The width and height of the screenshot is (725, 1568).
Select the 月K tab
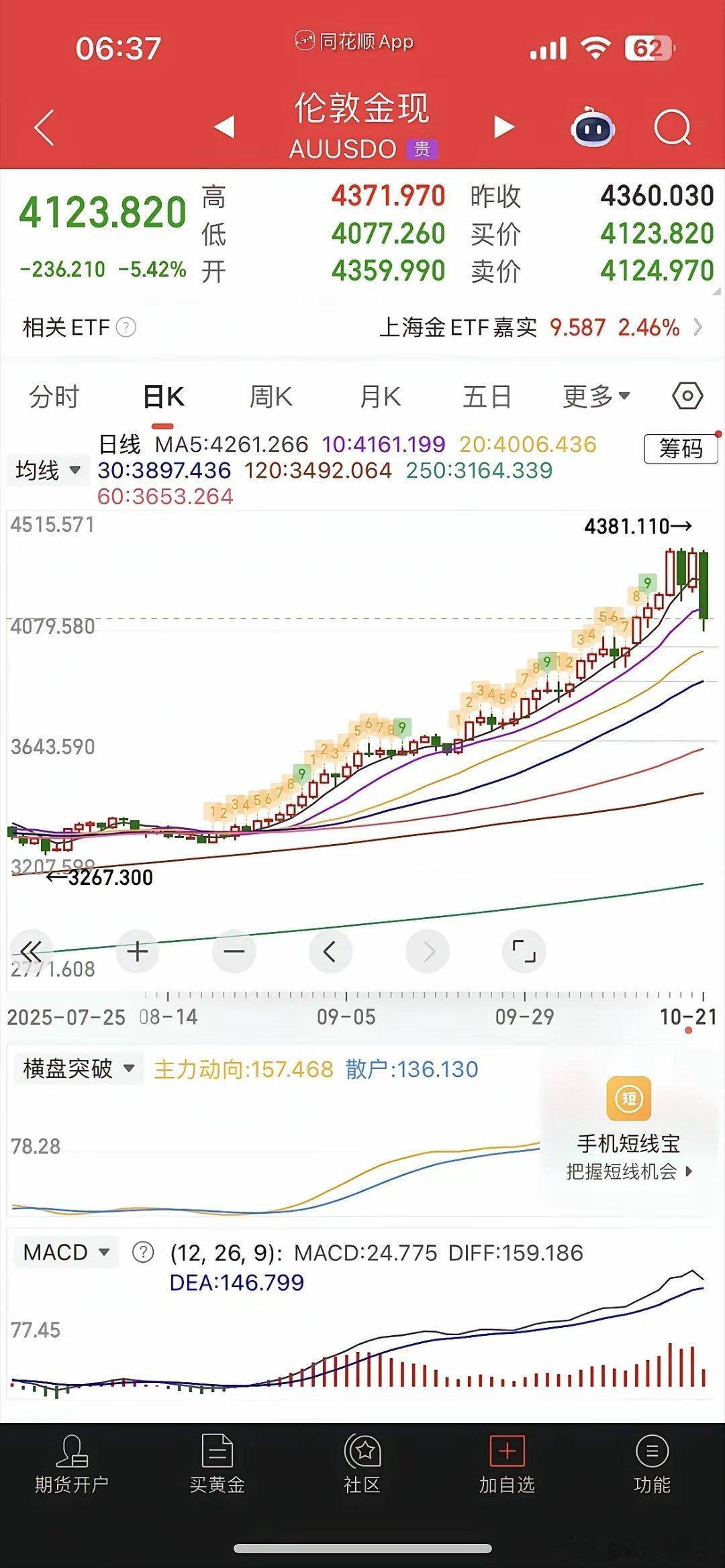coord(380,397)
